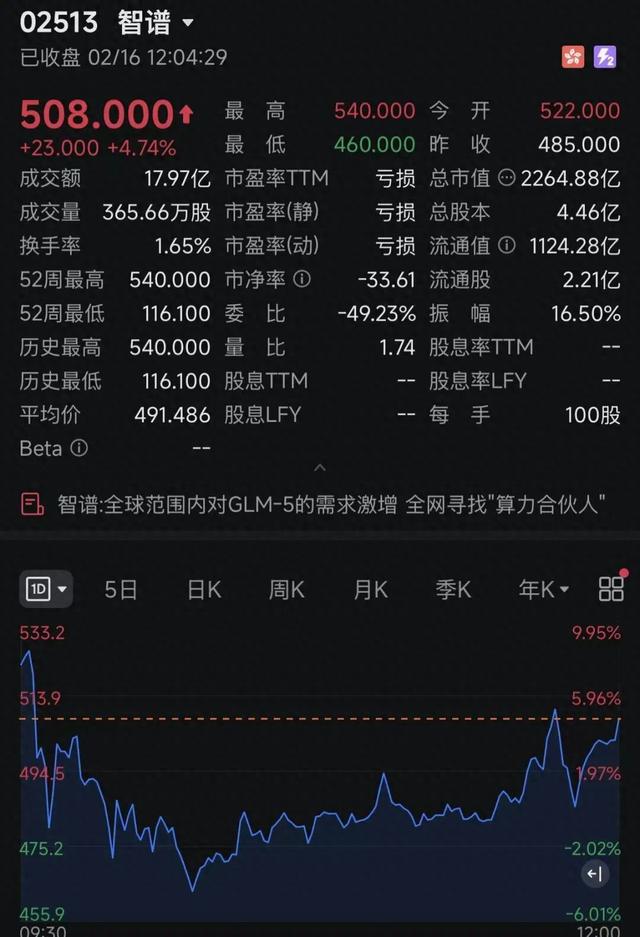
Task: Tap the 市净率 info icon
Action: (x=303, y=280)
